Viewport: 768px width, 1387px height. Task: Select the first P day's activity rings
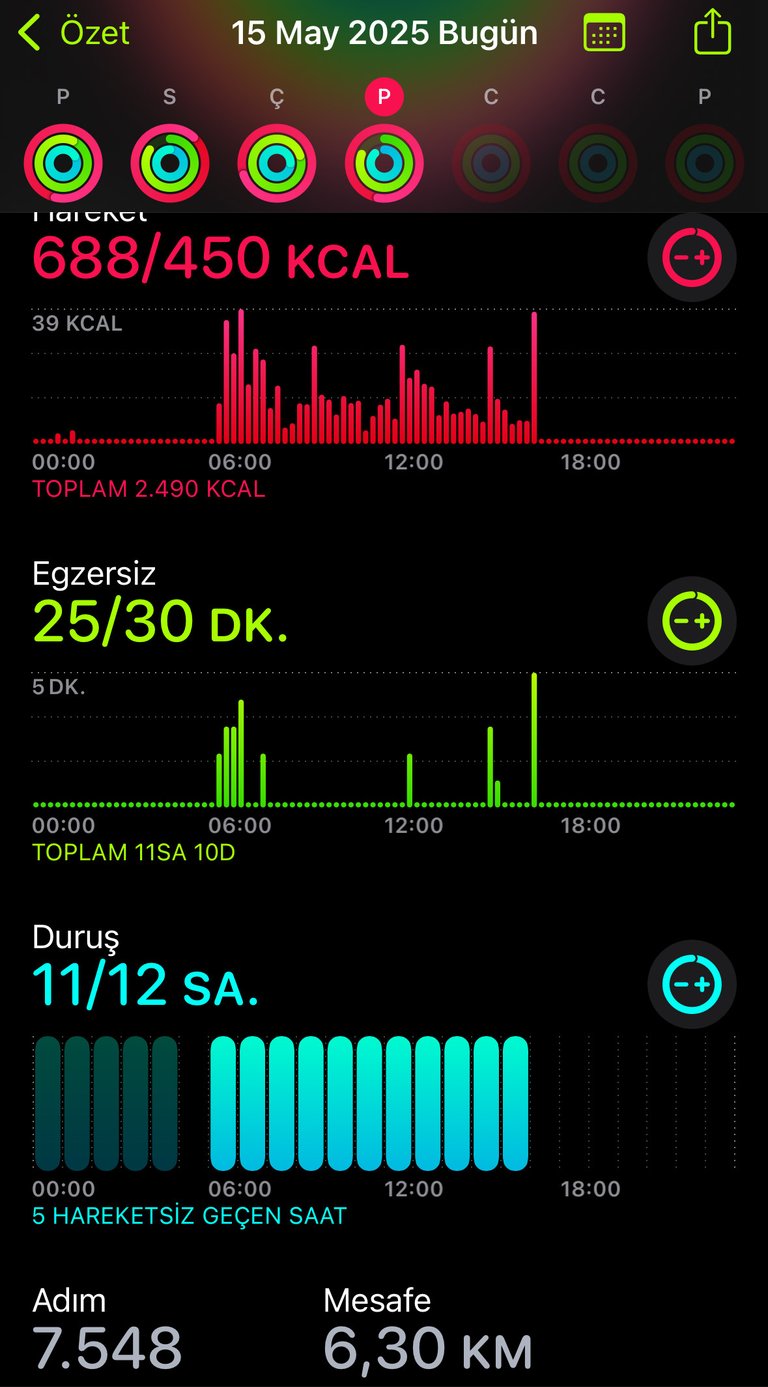[x=63, y=163]
